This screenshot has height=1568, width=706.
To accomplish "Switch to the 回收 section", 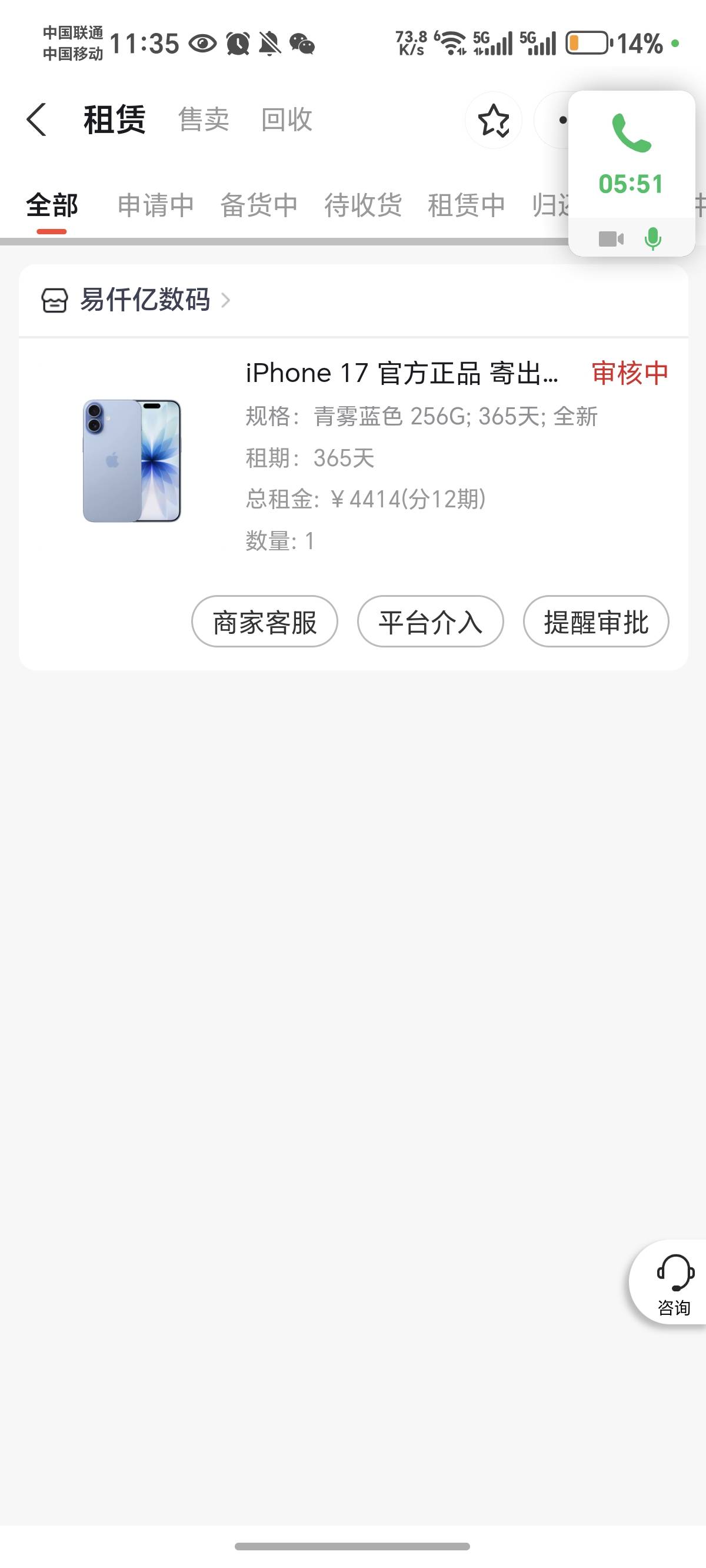I will (x=287, y=119).
